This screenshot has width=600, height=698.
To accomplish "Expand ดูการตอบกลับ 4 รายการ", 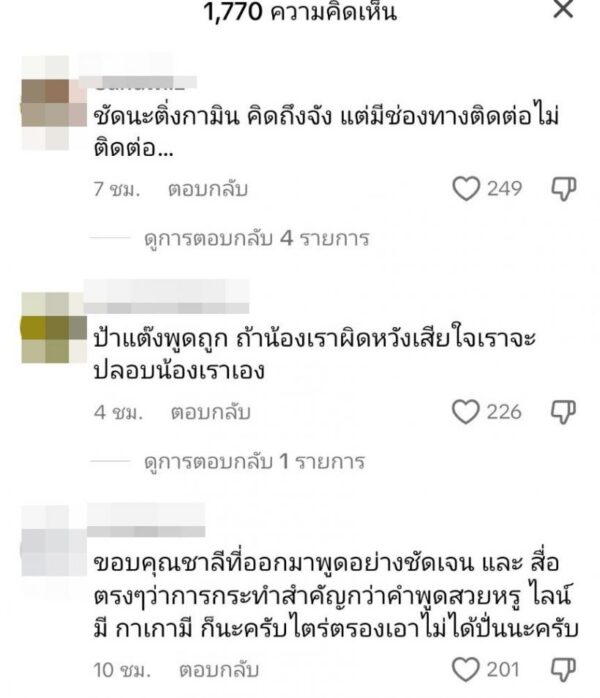I will pyautogui.click(x=256, y=239).
